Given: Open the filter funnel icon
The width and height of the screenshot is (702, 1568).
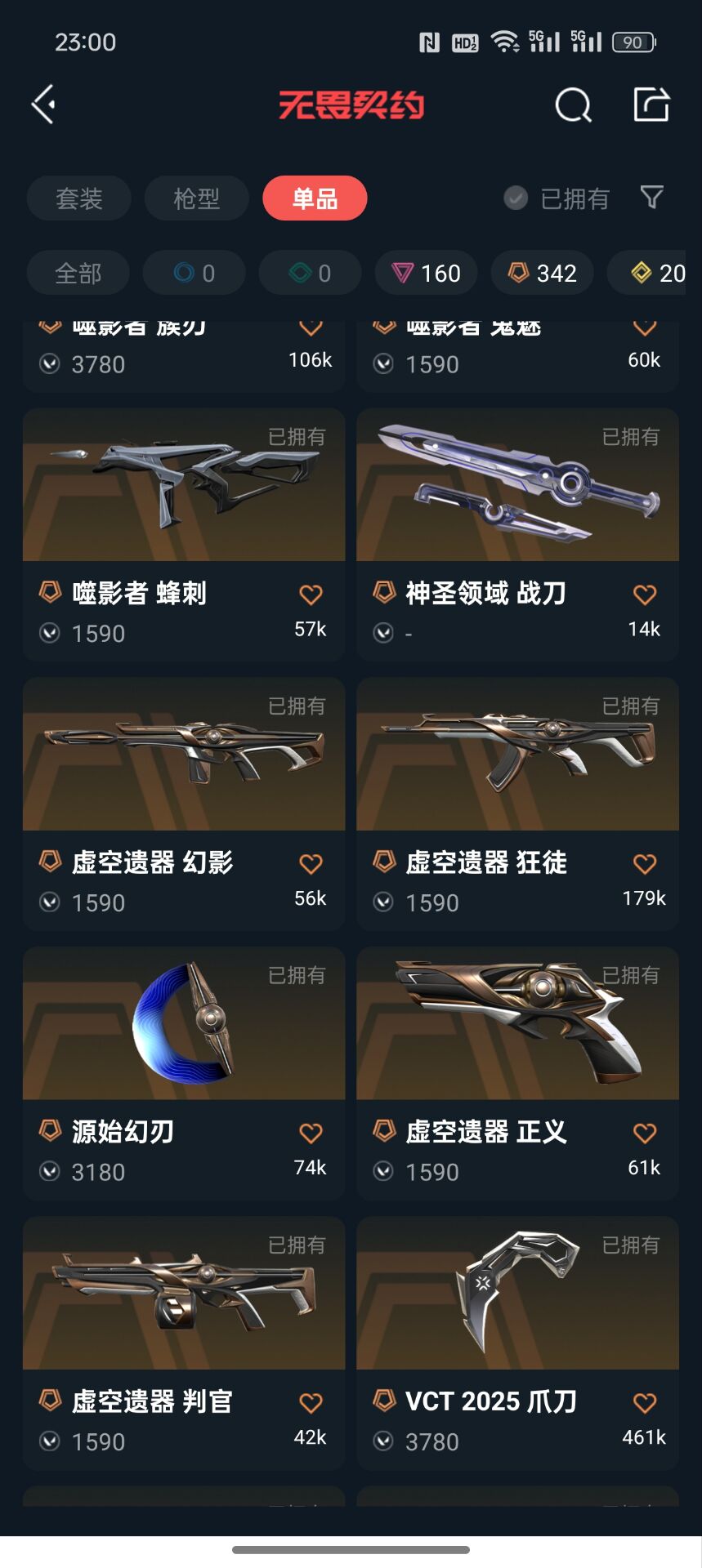Looking at the screenshot, I should pos(651,197).
